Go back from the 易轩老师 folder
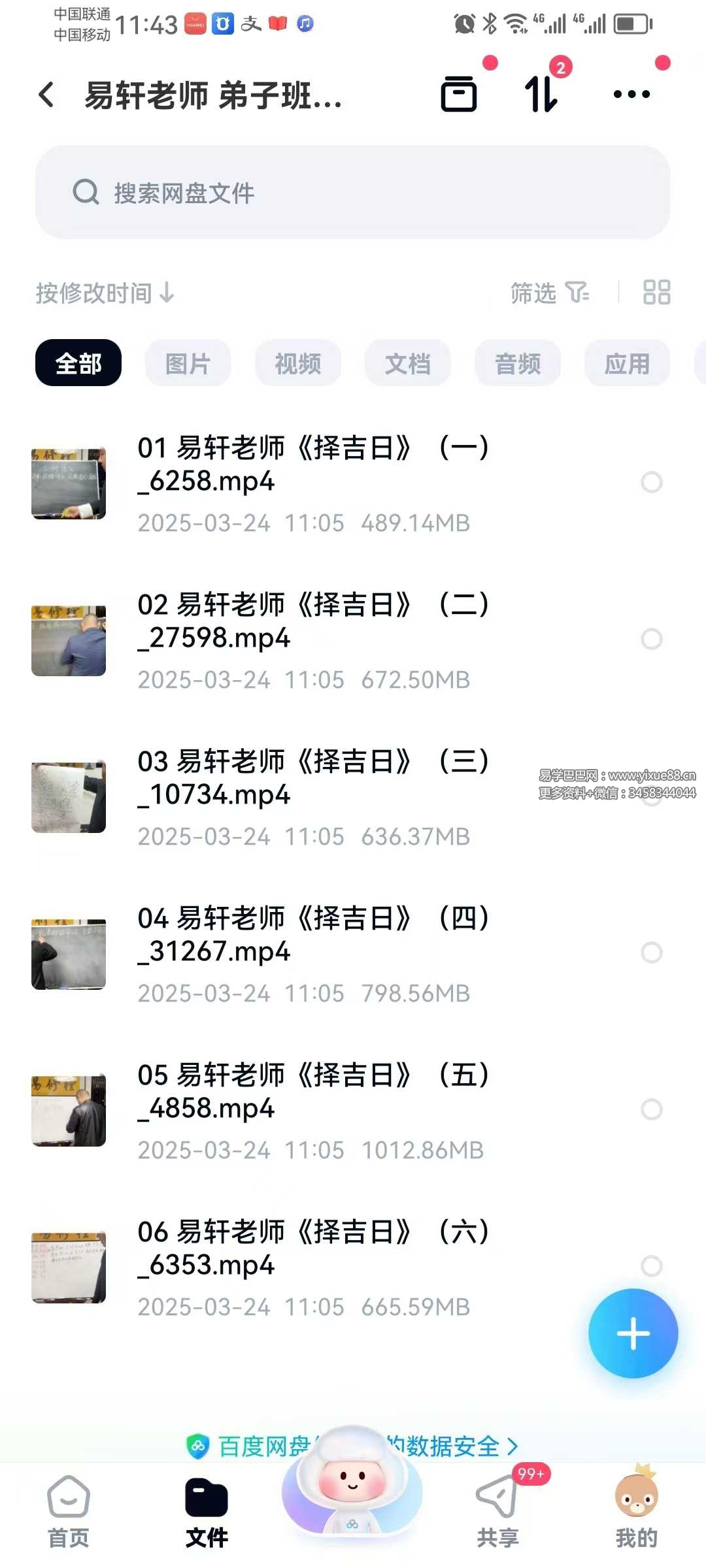 [46, 95]
